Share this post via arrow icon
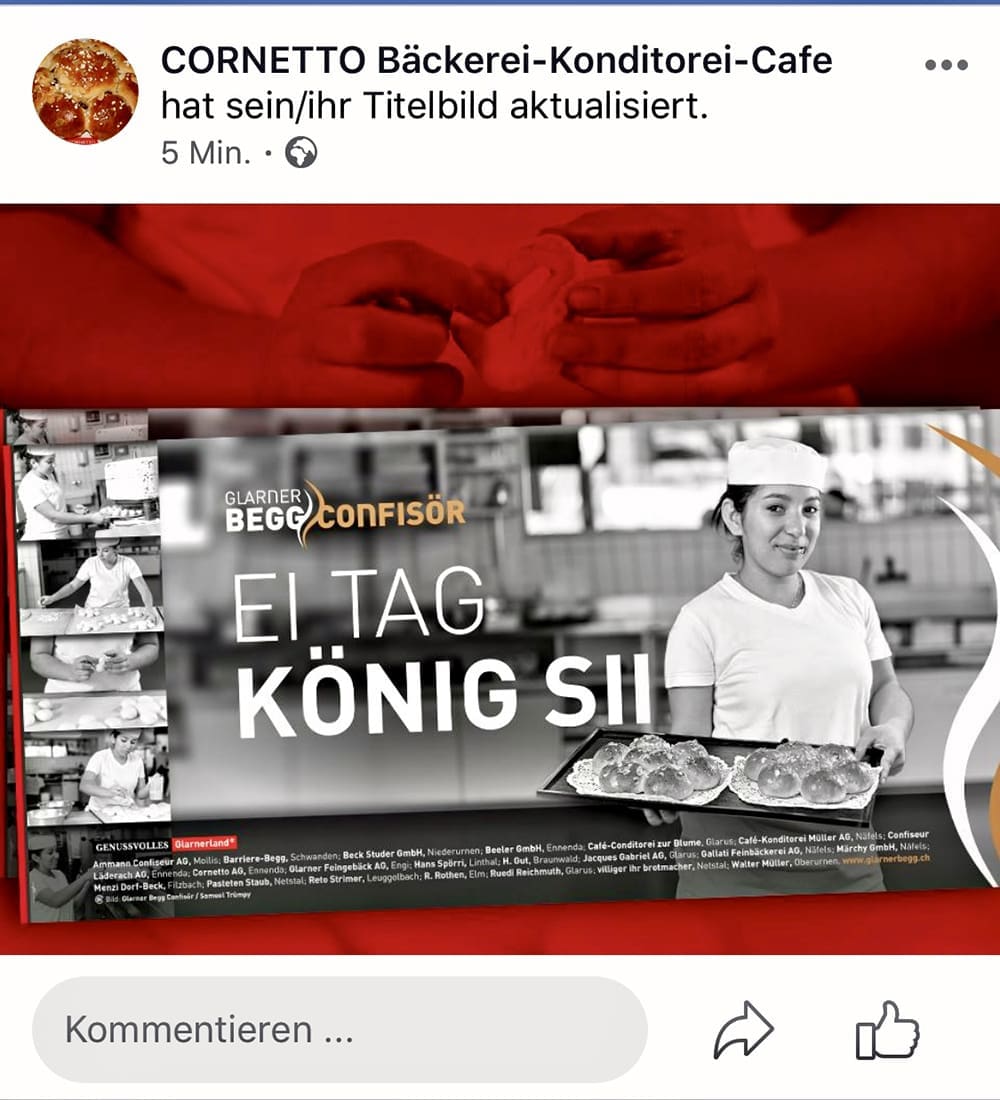This screenshot has height=1100, width=1000. (744, 1030)
